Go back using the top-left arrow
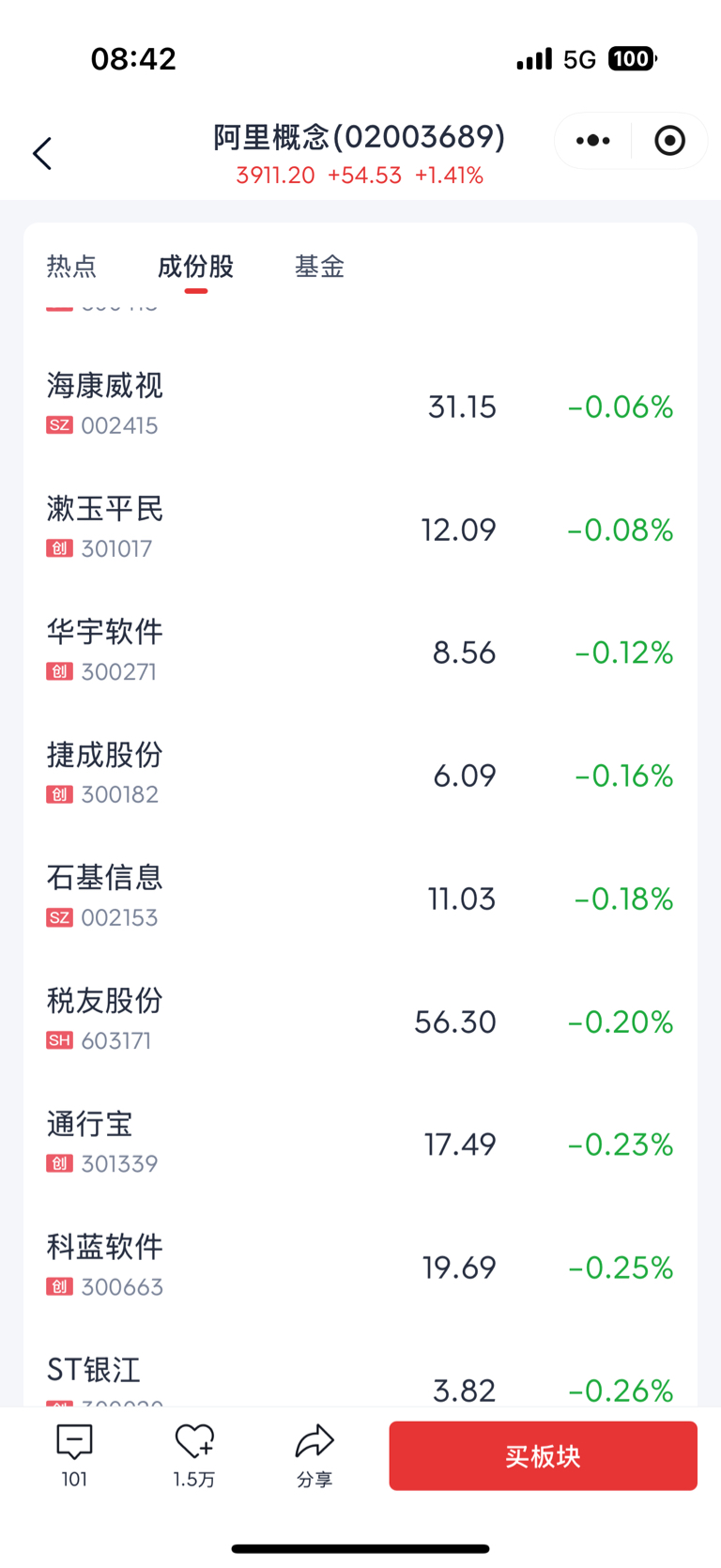 tap(42, 153)
